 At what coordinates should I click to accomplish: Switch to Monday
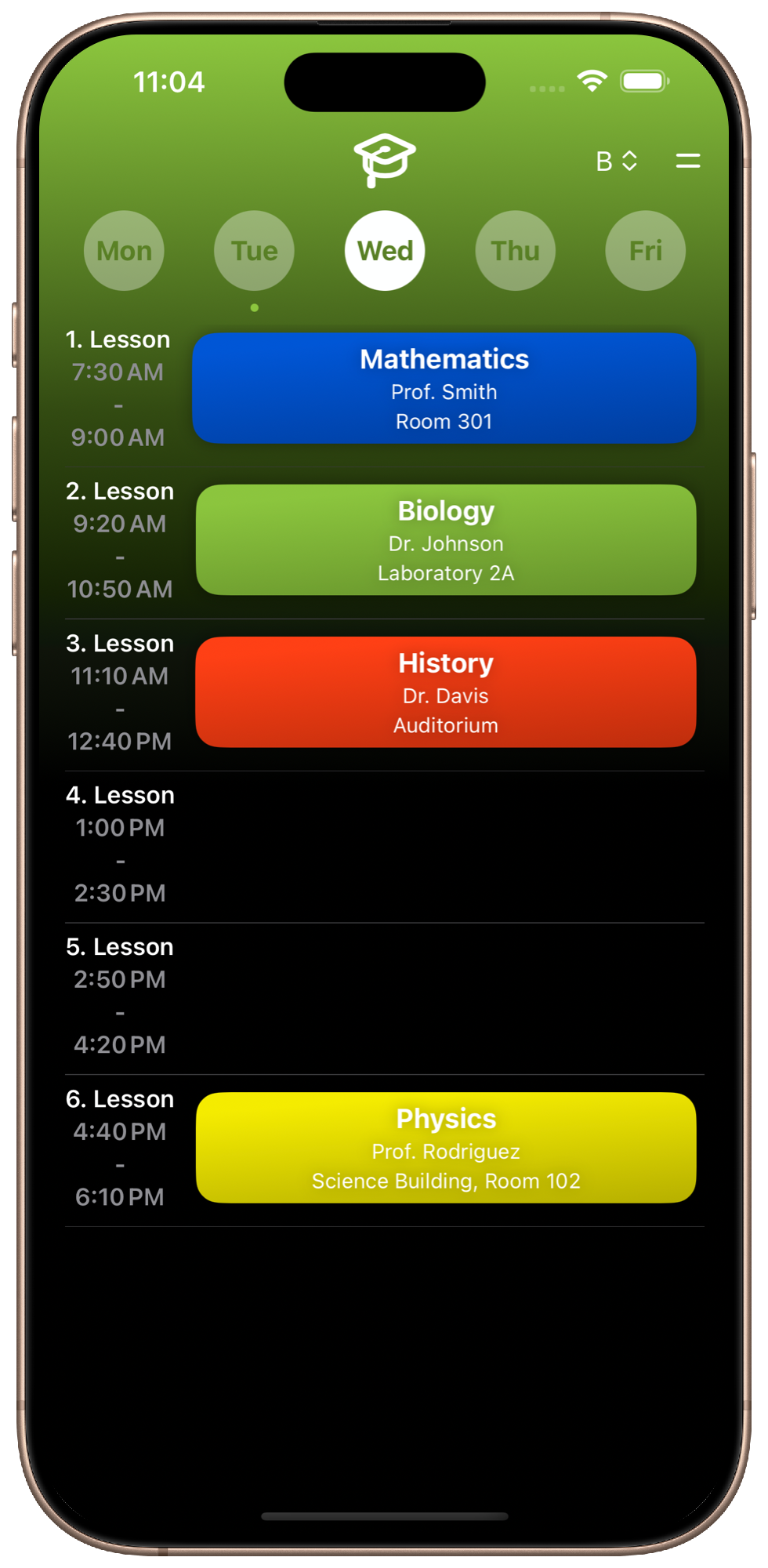tap(124, 251)
